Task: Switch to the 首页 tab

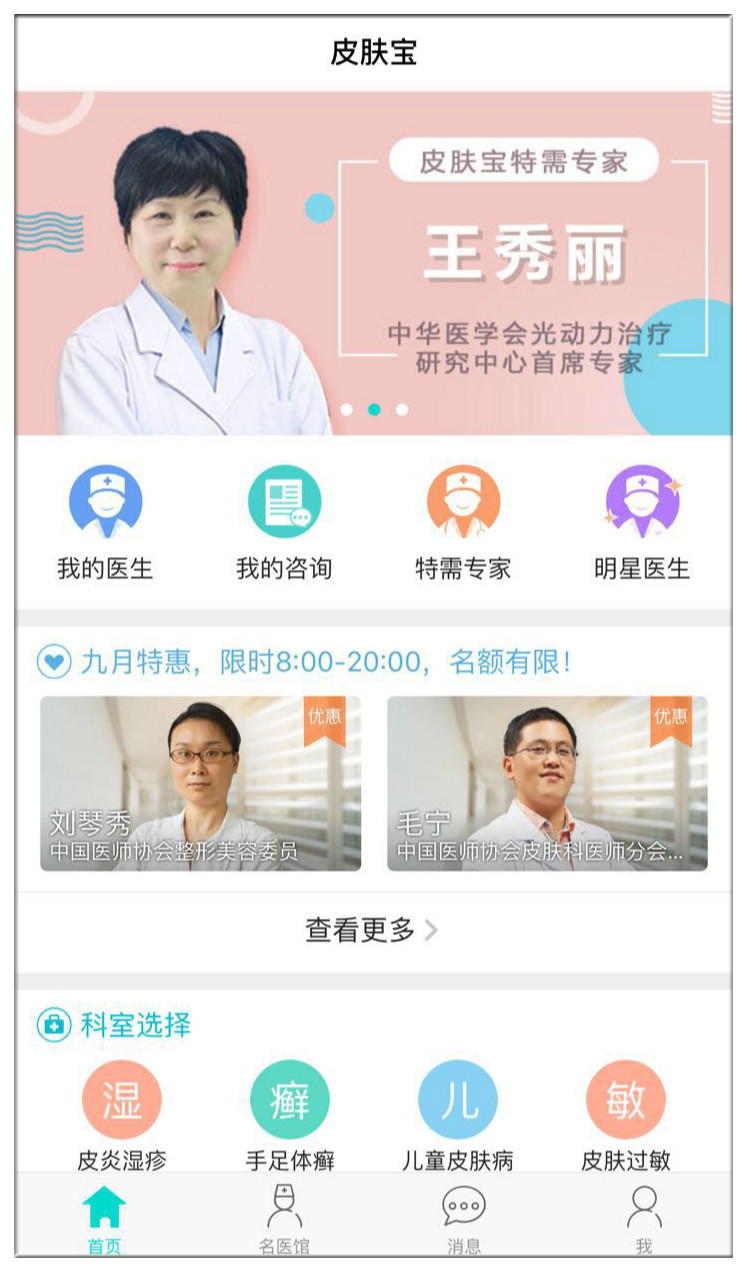Action: (104, 1217)
